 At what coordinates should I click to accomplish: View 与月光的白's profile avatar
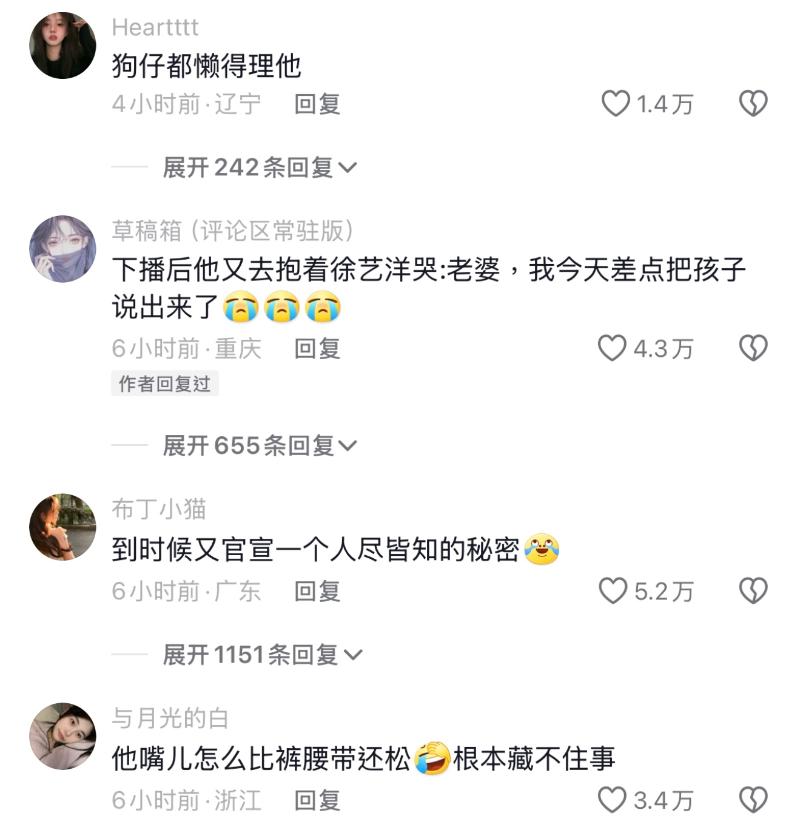pos(62,735)
